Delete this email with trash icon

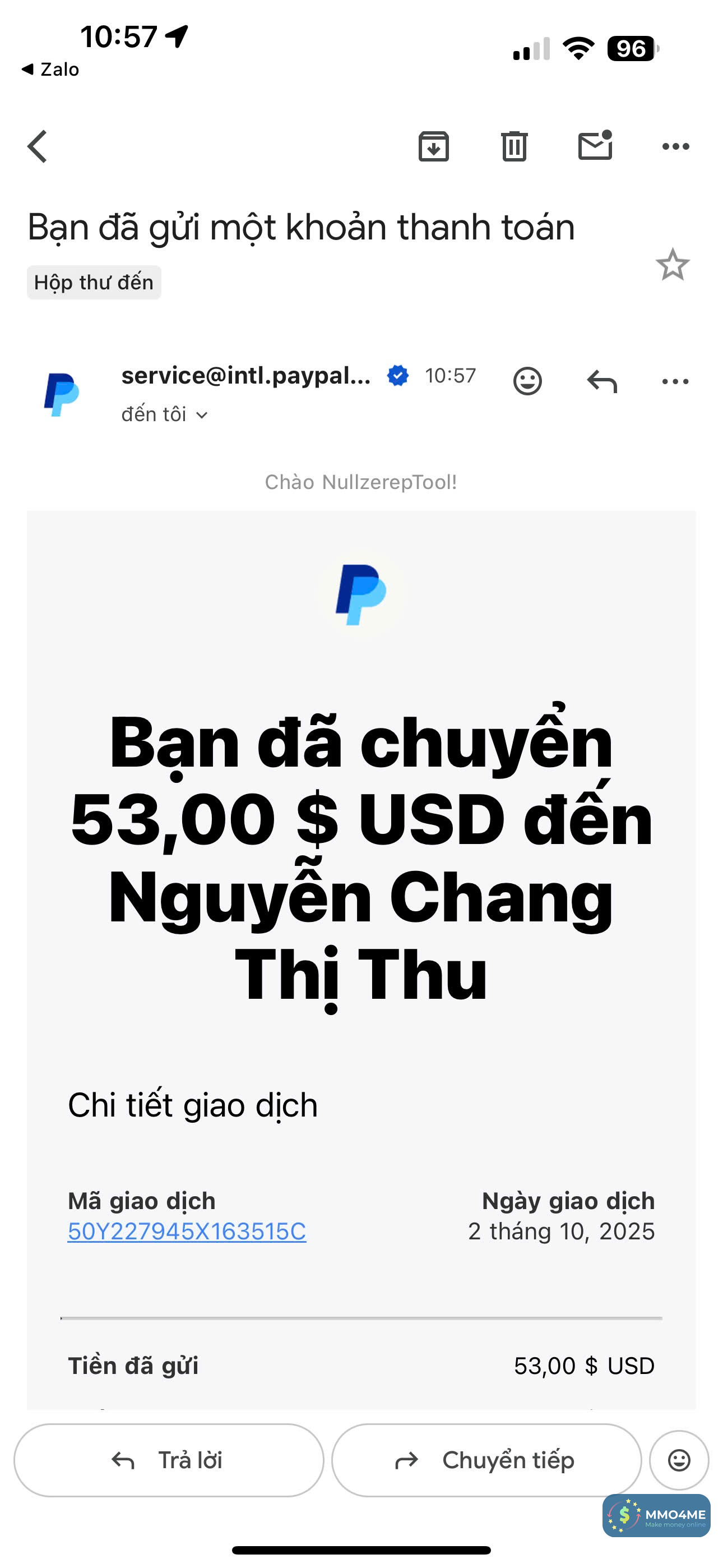[x=515, y=146]
